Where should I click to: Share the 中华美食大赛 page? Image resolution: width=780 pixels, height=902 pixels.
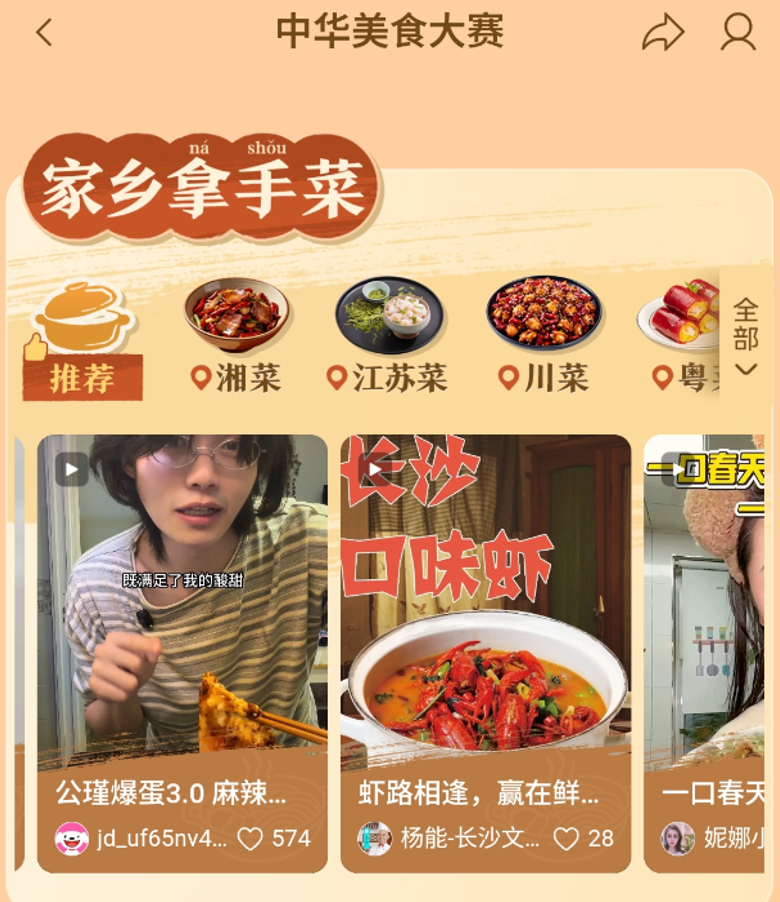point(662,33)
